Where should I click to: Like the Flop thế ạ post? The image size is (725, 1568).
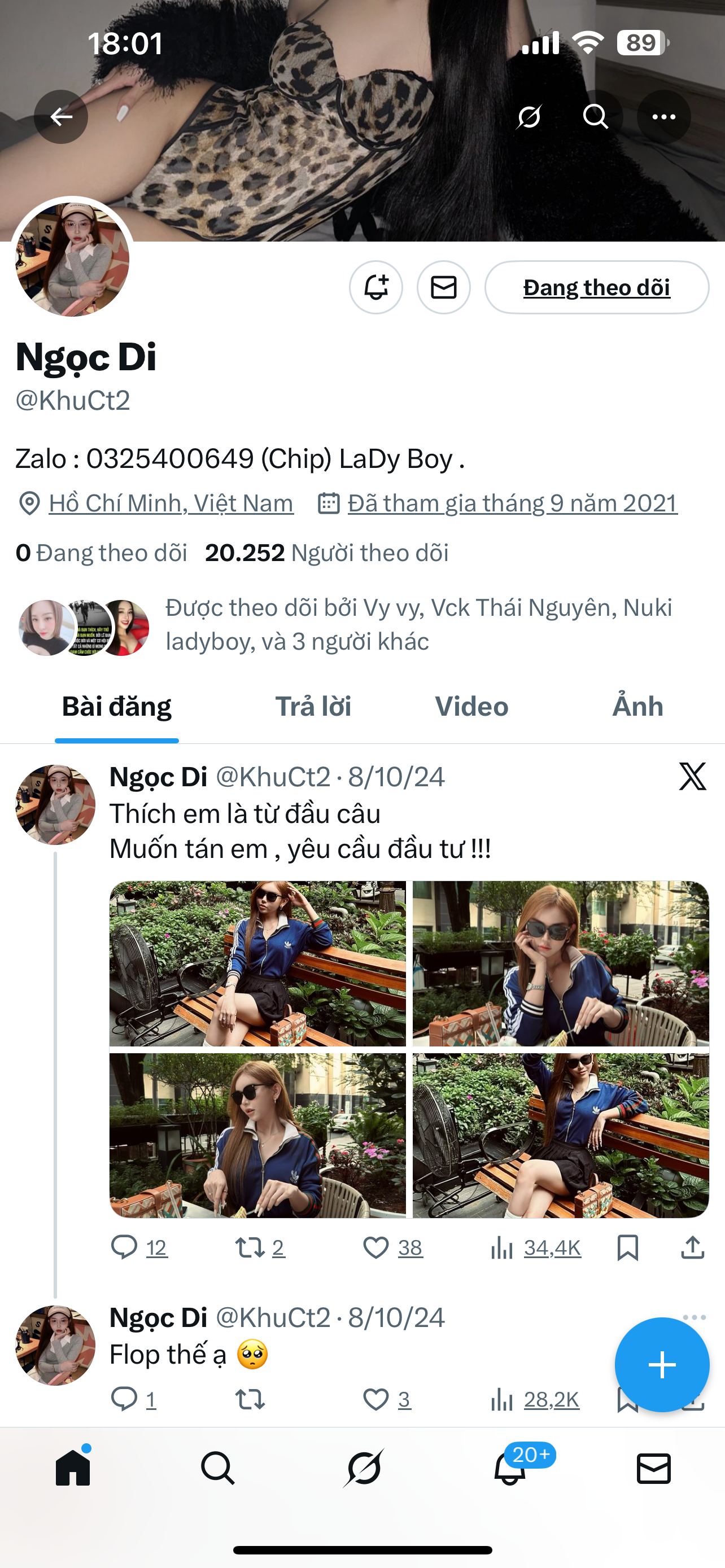376,1399
